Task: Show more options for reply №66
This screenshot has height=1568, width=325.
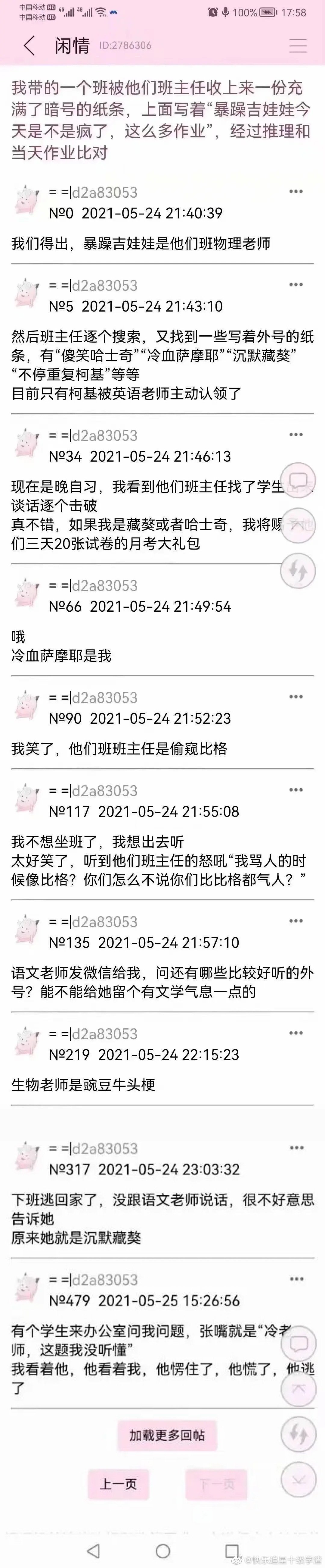Action: [x=296, y=585]
